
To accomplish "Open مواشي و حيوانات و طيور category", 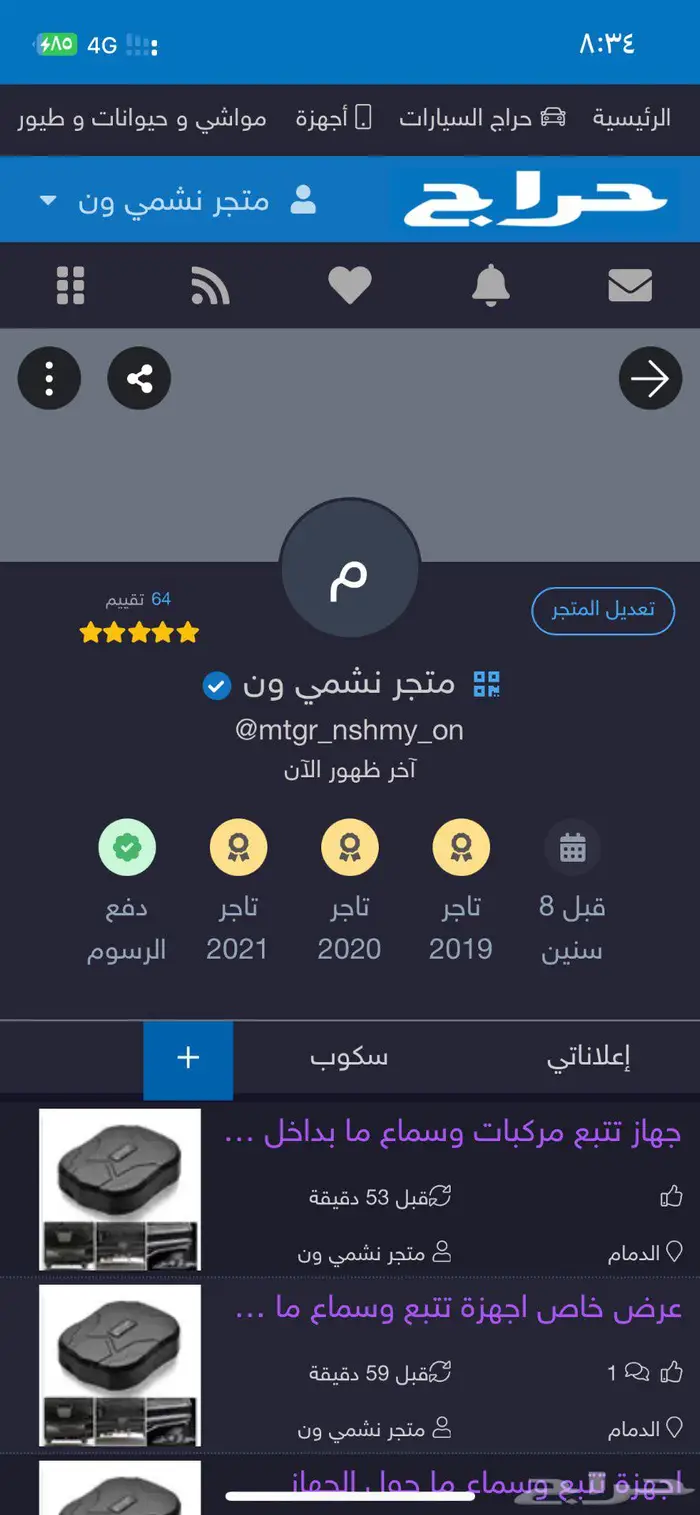I will [142, 119].
